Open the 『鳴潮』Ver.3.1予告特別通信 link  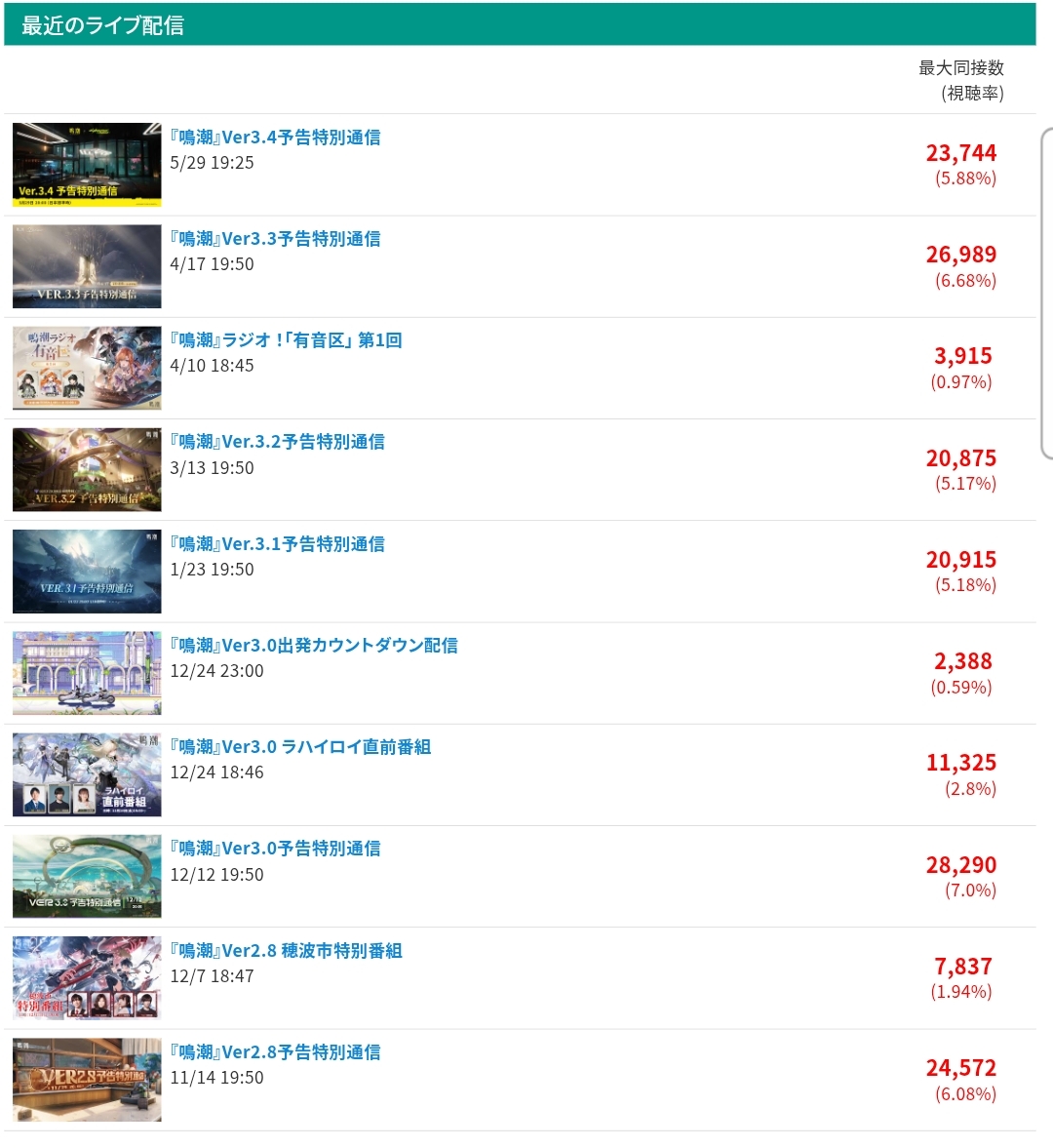click(x=277, y=544)
